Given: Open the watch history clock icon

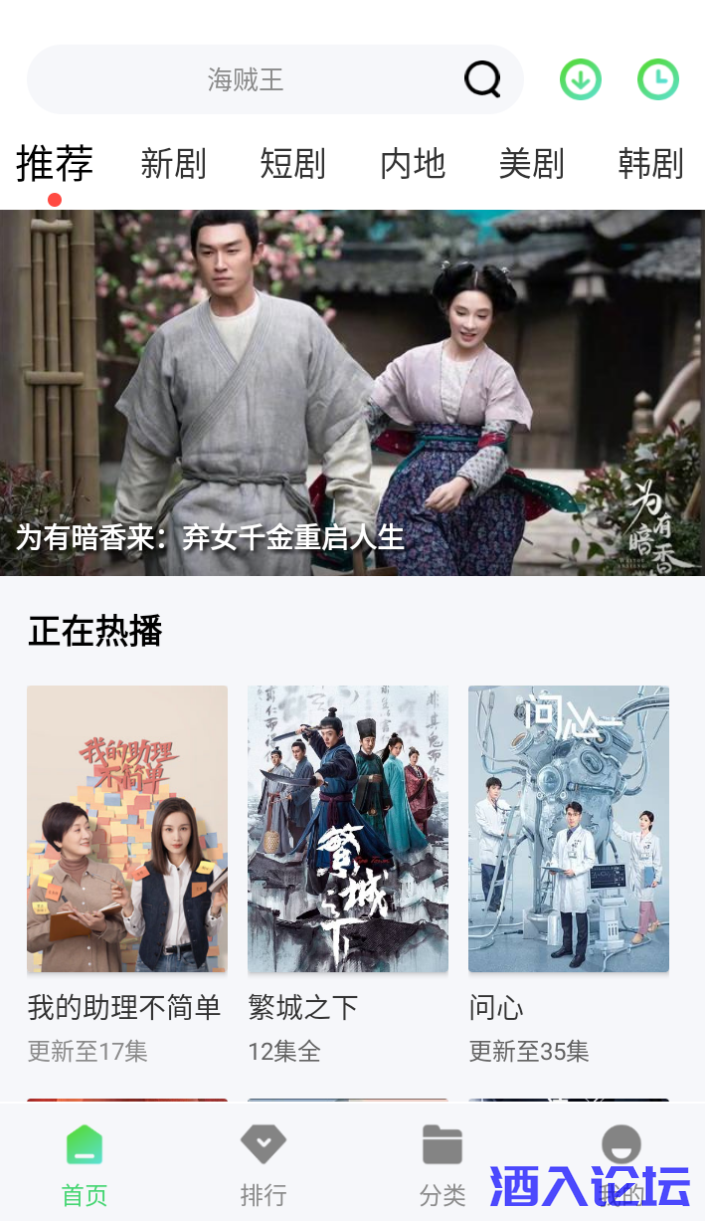Looking at the screenshot, I should point(658,80).
